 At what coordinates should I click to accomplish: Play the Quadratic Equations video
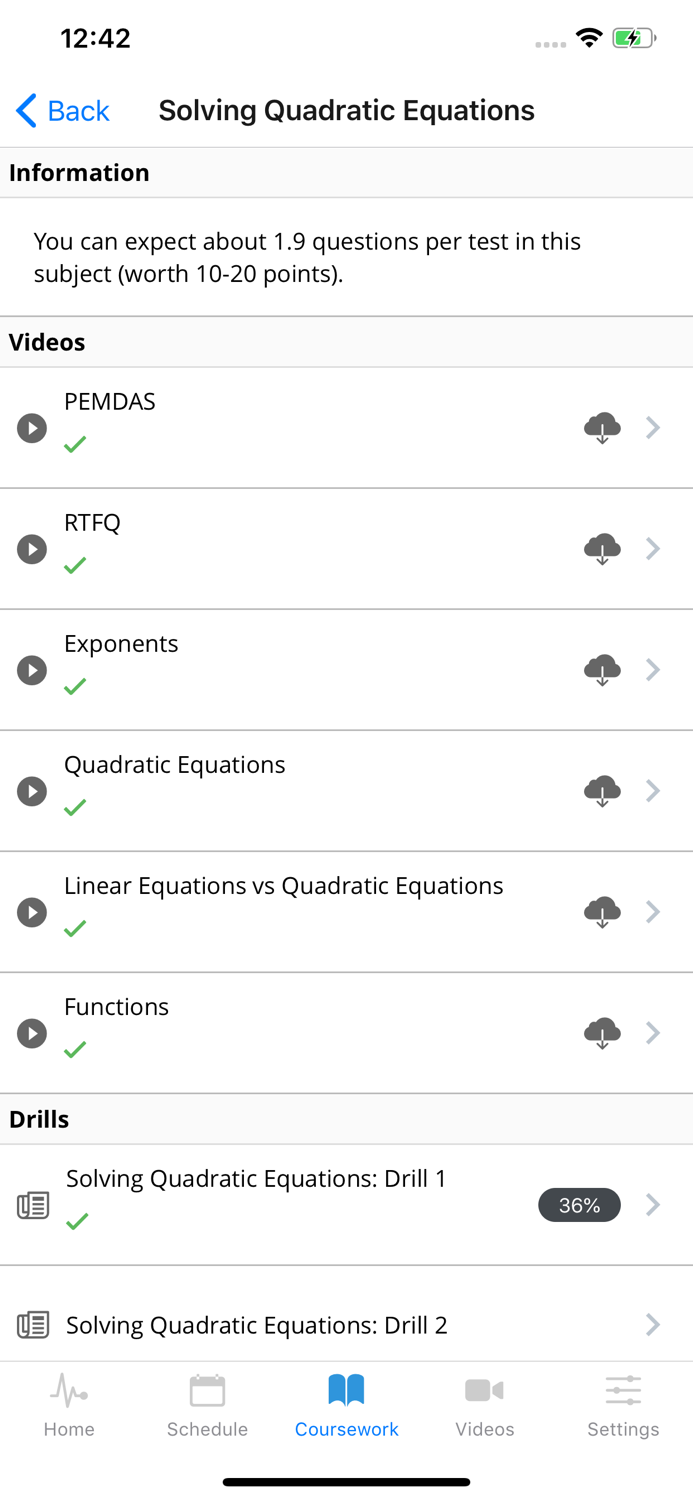click(x=32, y=791)
